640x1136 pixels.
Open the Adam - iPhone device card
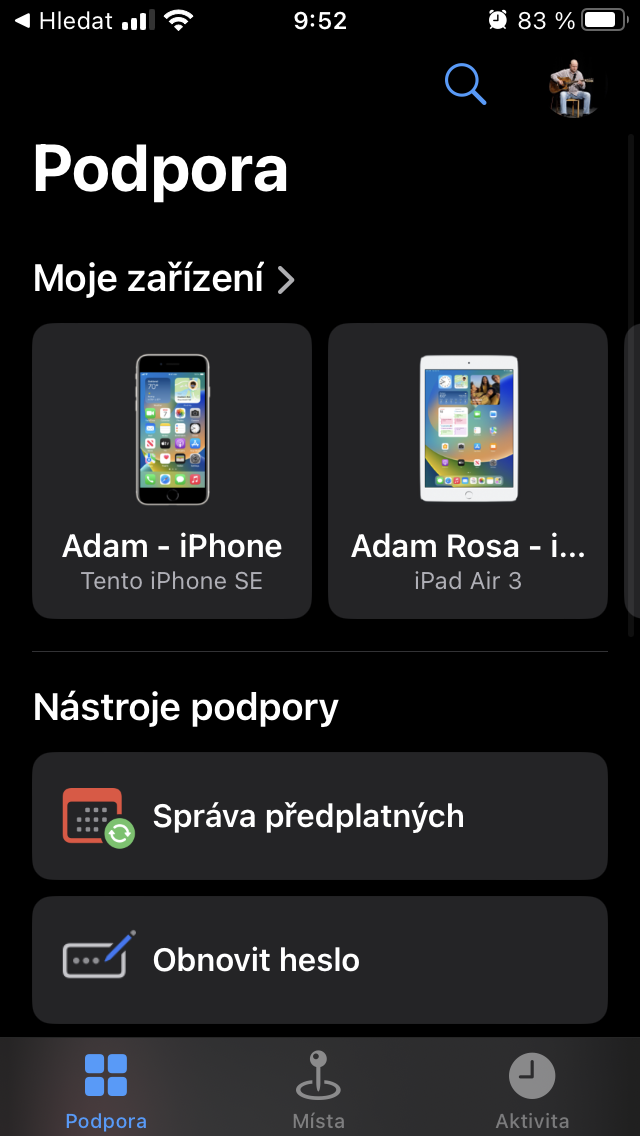pyautogui.click(x=172, y=470)
